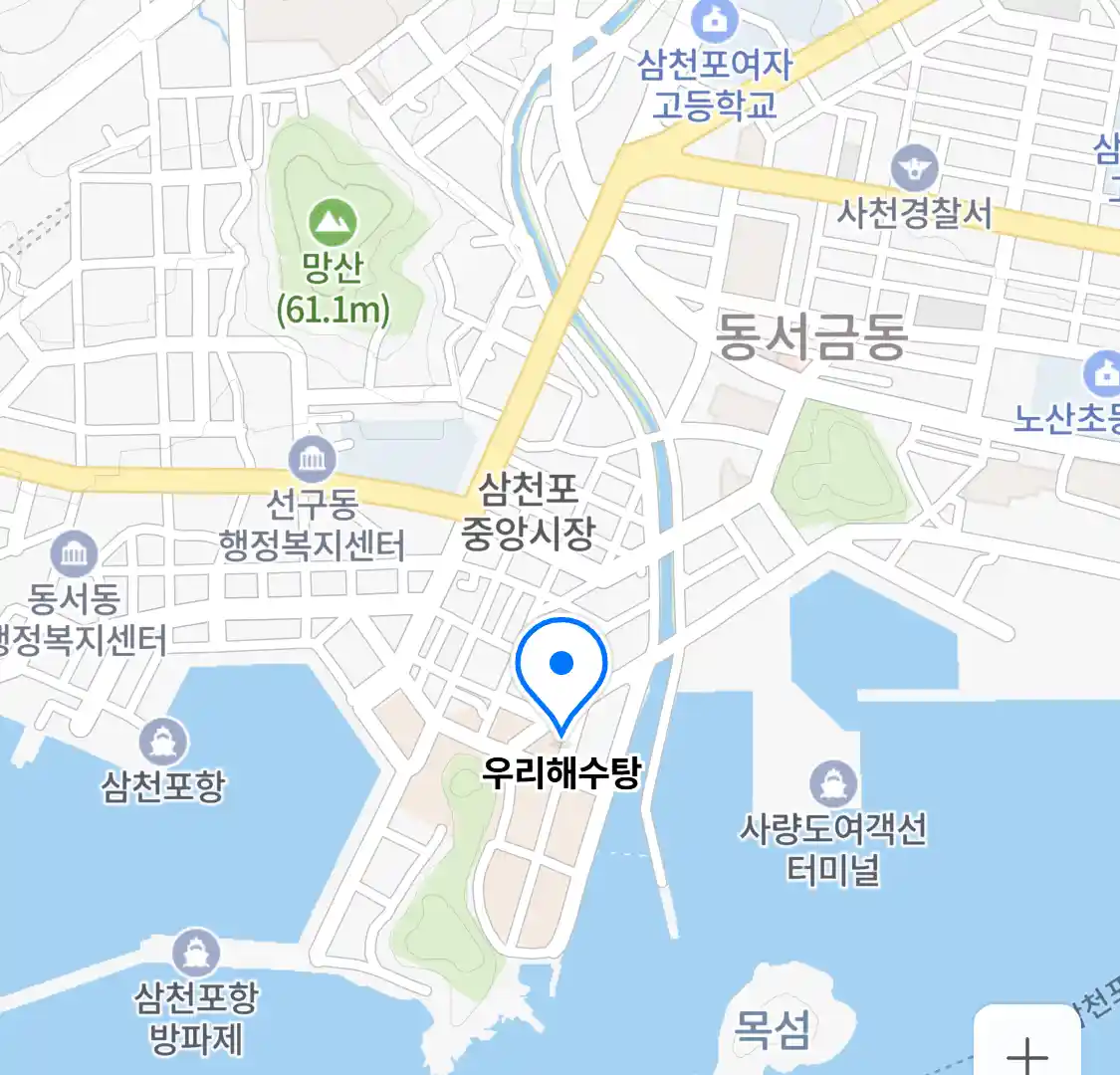Tap the 삼천포항 port marker
The width and height of the screenshot is (1120, 1075).
click(x=161, y=743)
